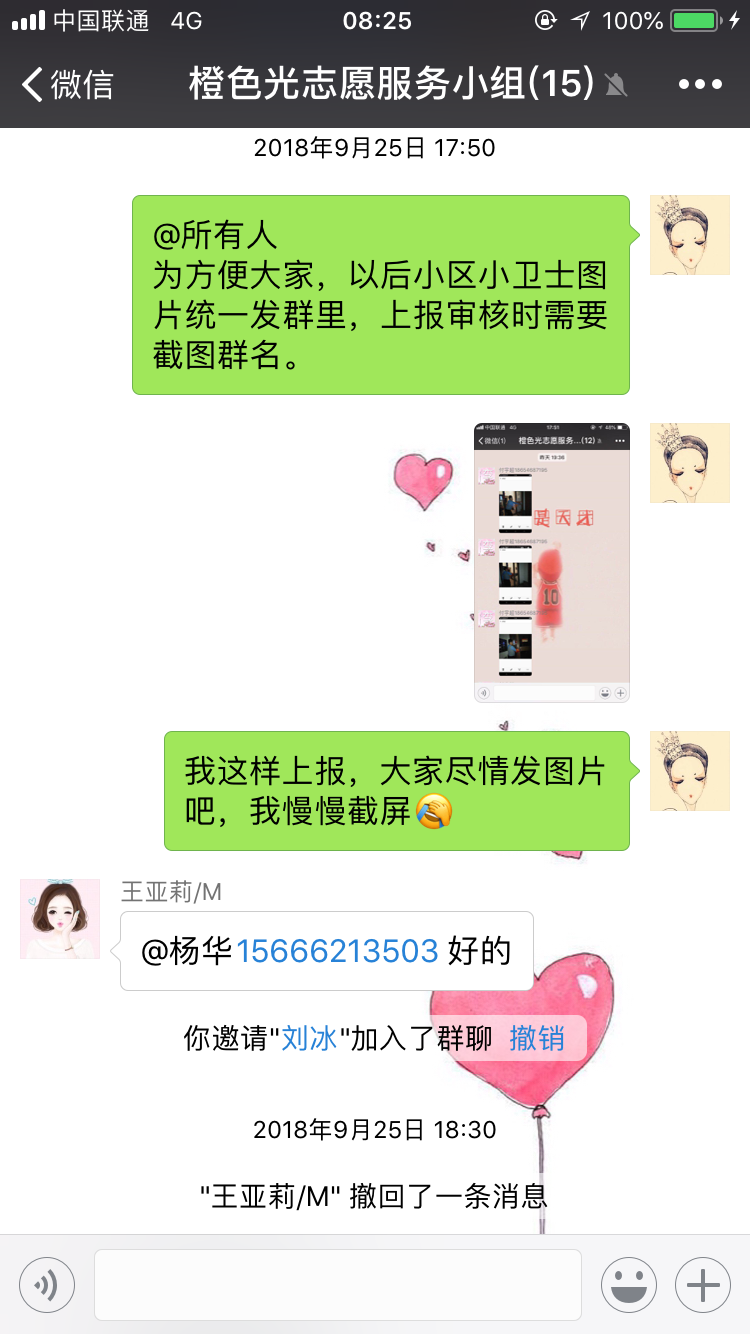Tap the phone number 15666213503
This screenshot has height=1334, width=750.
pos(337,950)
